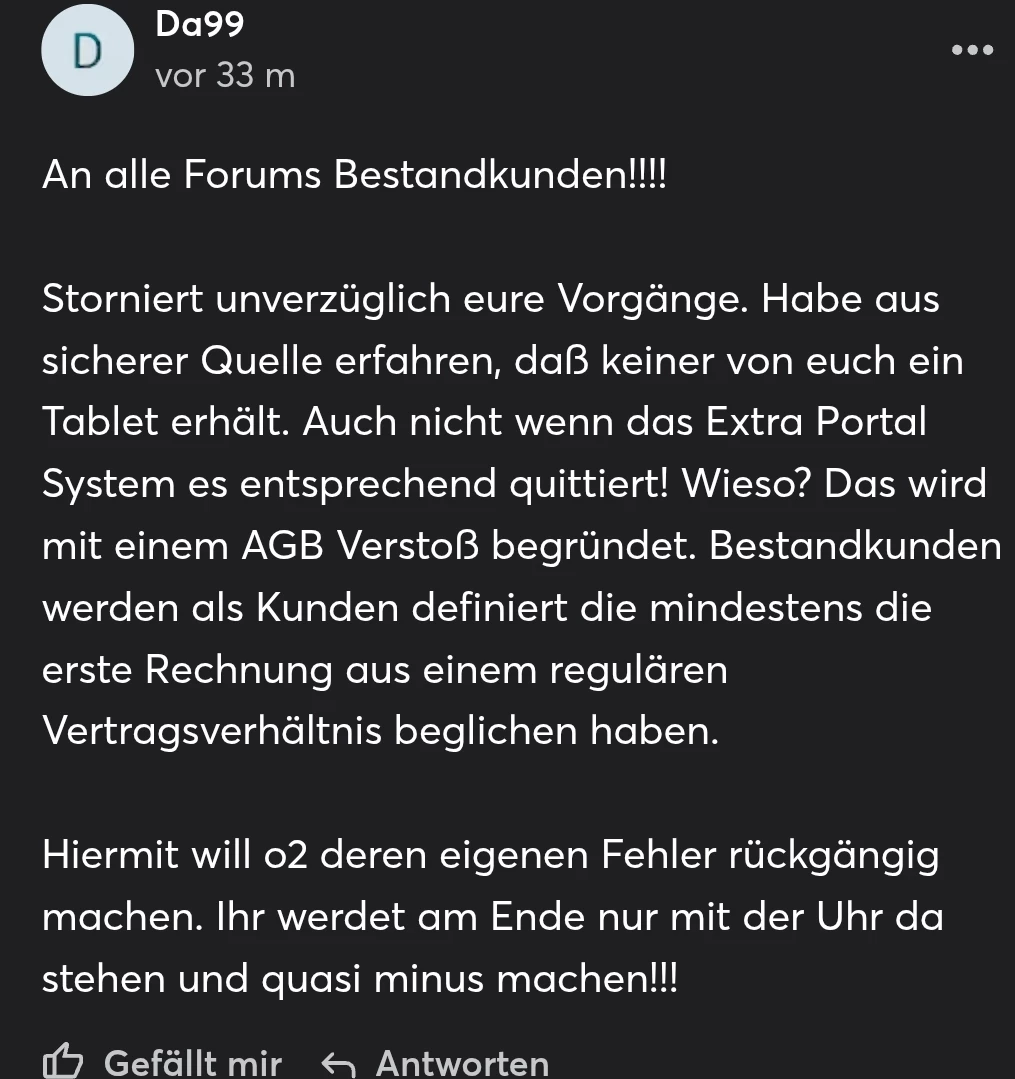Like the post with Gefällt mir
The image size is (1015, 1079).
pyautogui.click(x=163, y=1061)
